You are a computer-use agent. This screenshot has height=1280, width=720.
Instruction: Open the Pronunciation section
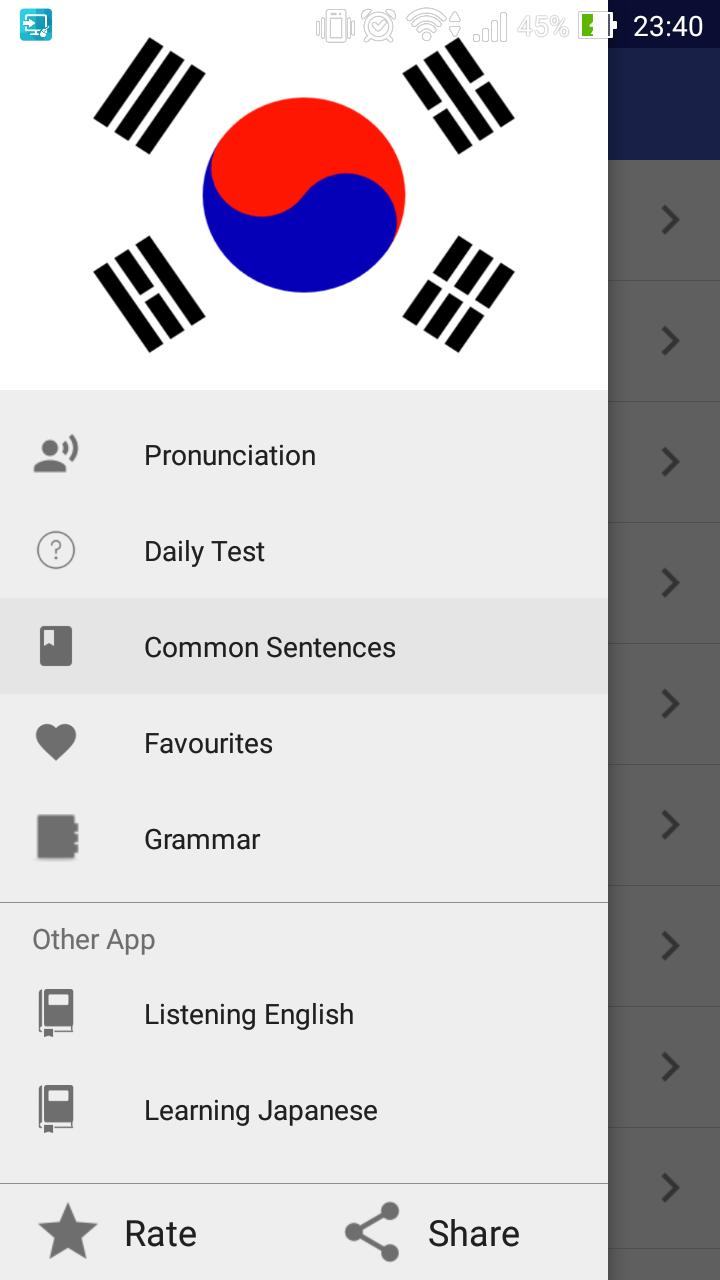pyautogui.click(x=229, y=455)
